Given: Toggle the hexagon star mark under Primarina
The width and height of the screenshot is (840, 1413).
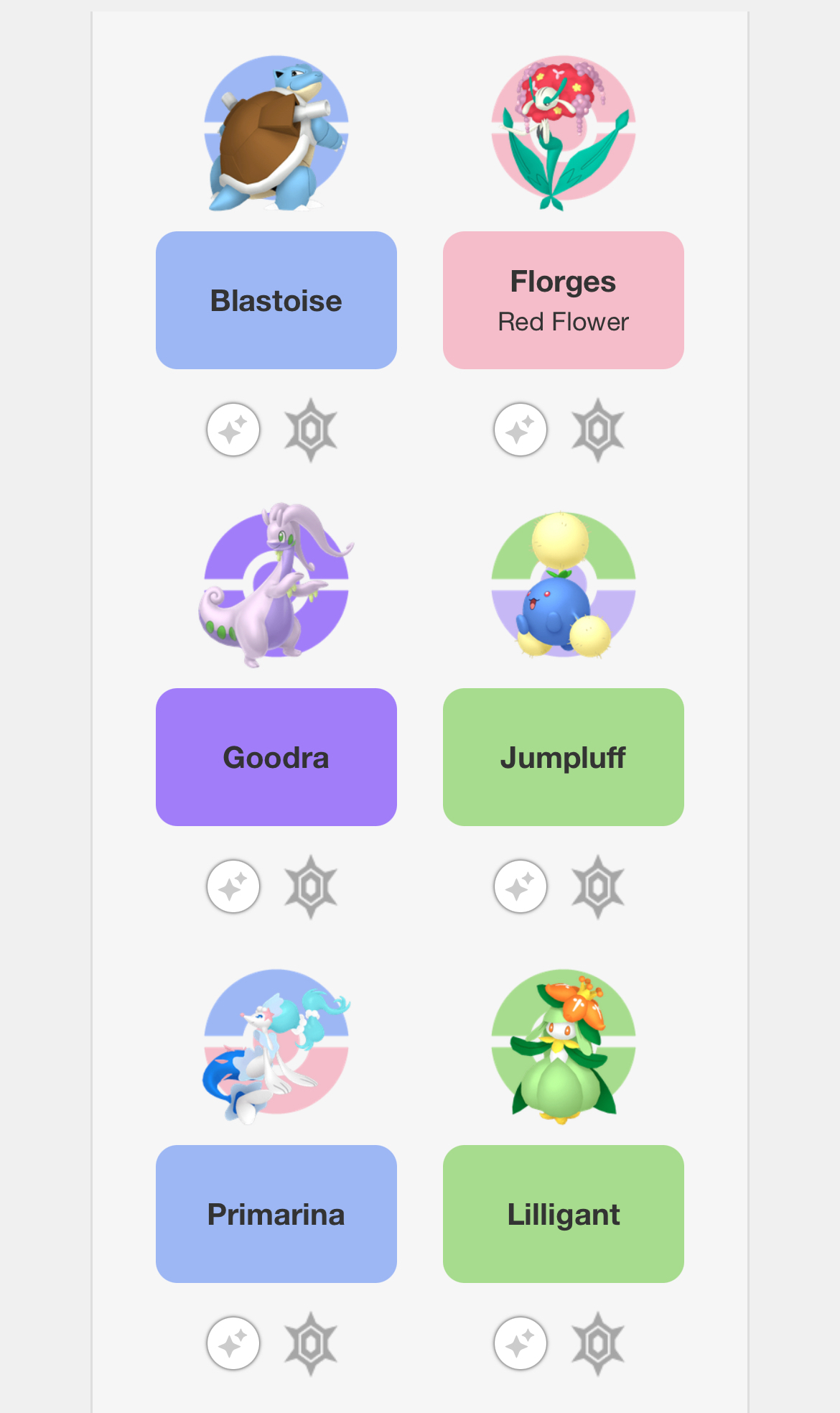Looking at the screenshot, I should (311, 1344).
